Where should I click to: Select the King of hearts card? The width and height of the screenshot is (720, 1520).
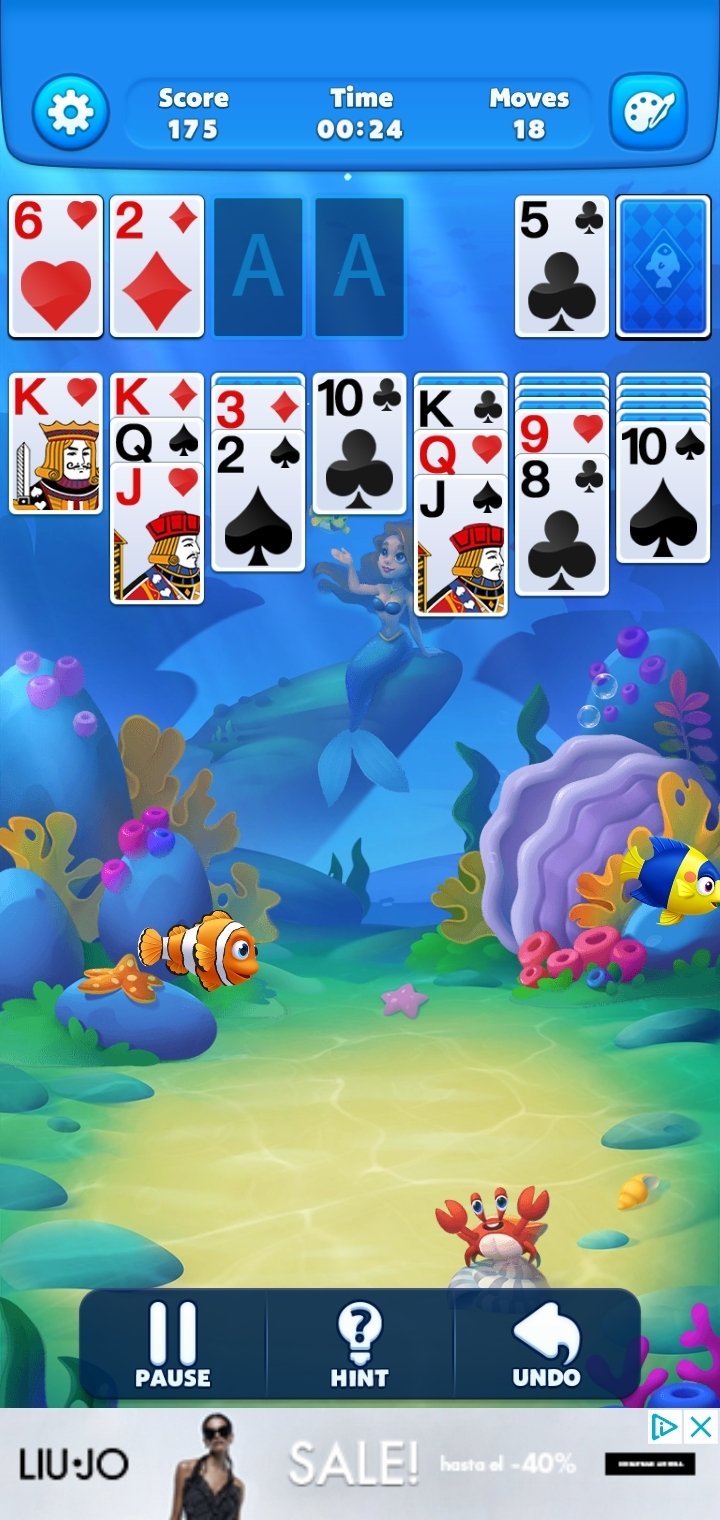click(56, 444)
